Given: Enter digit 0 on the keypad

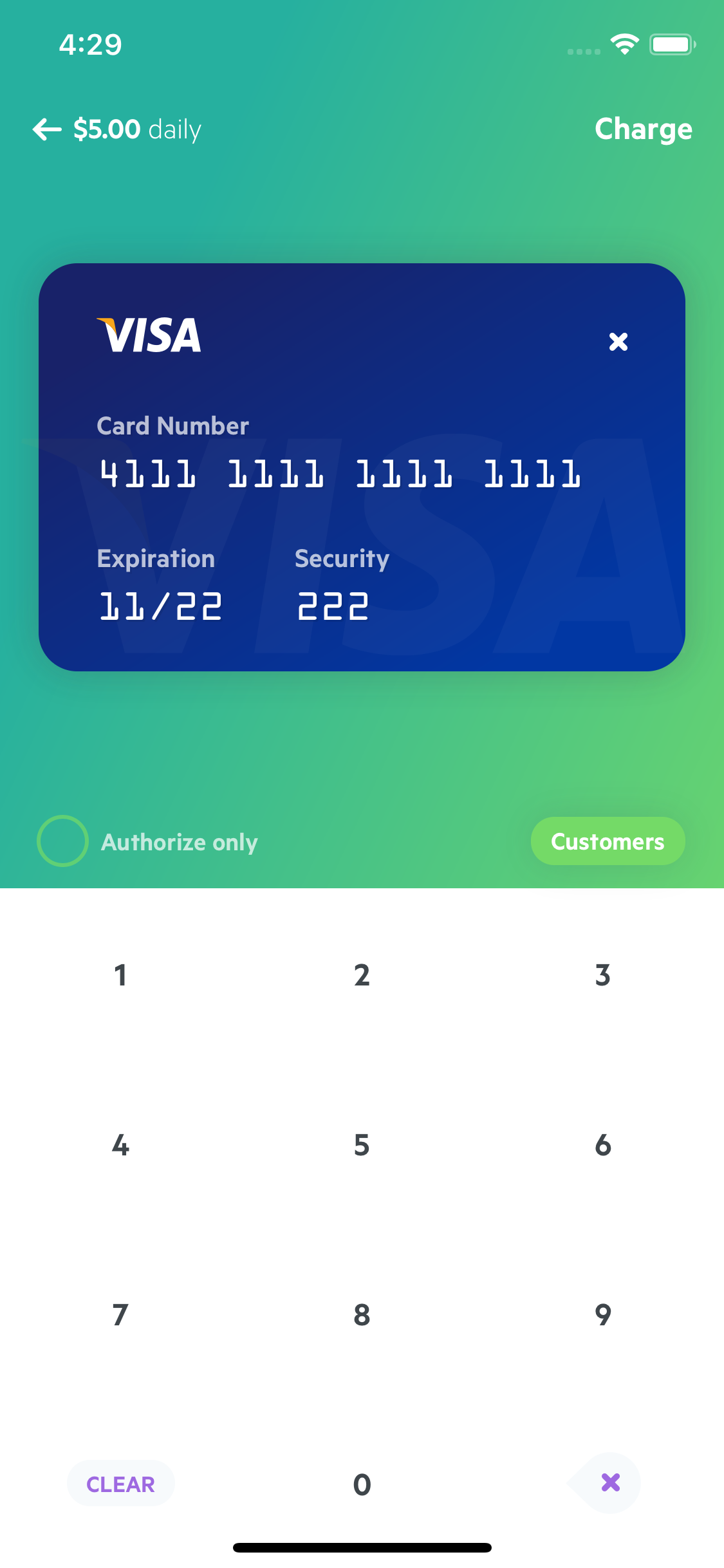Looking at the screenshot, I should point(362,1484).
